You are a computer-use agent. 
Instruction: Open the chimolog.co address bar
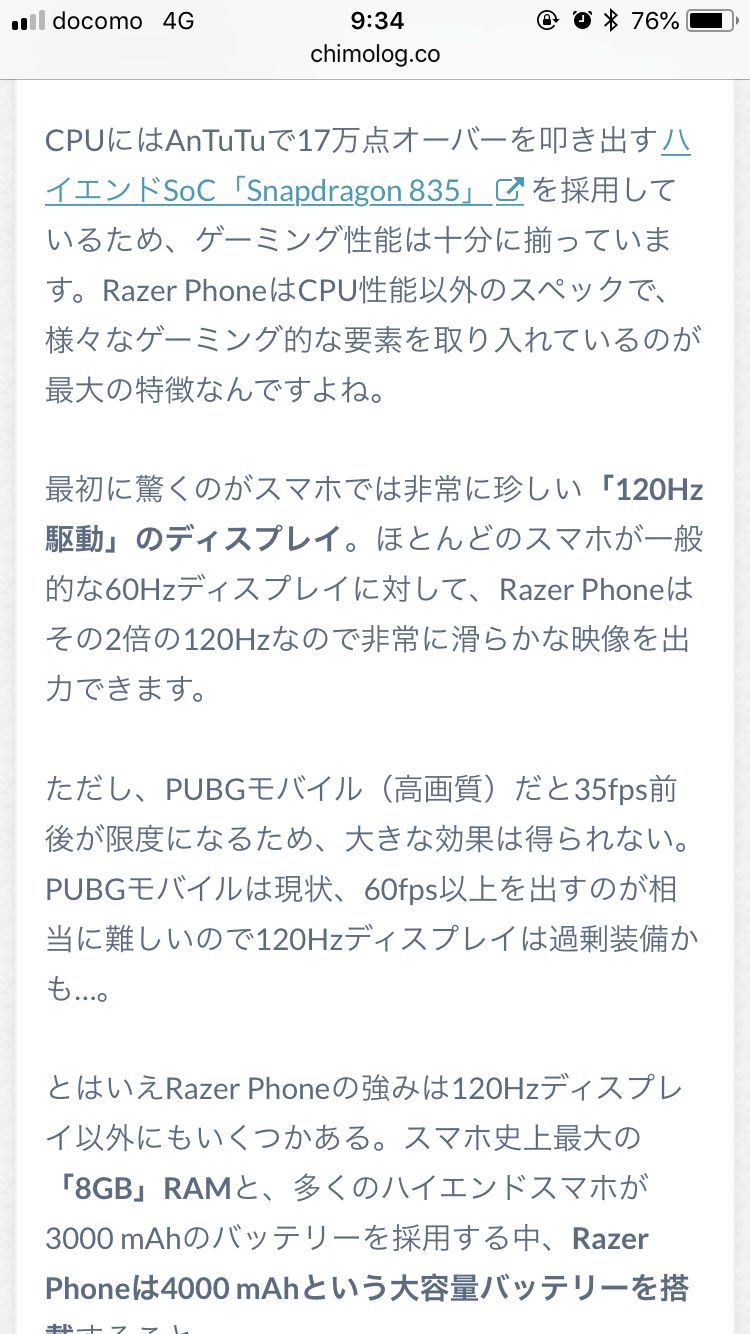375,55
